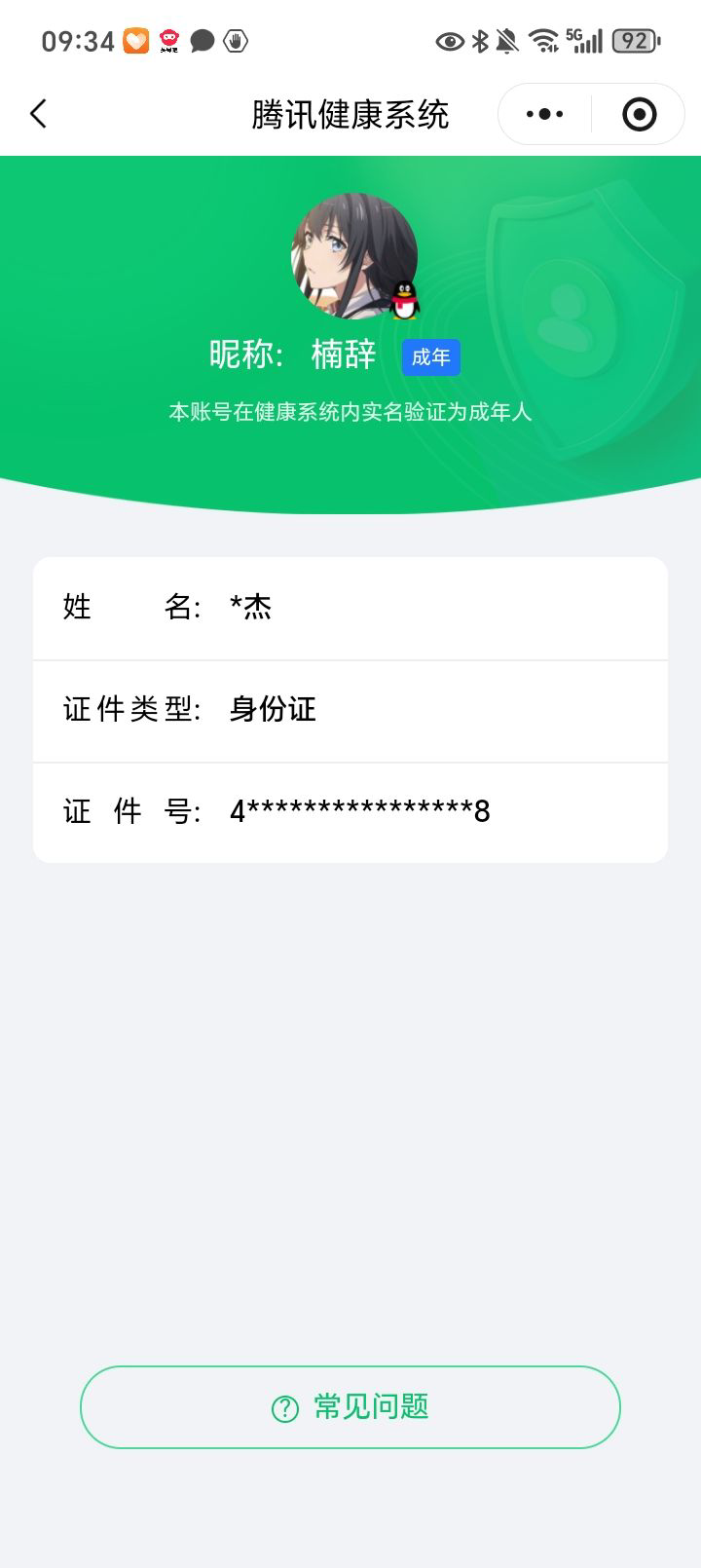Tap the eye icon in the status bar
The width and height of the screenshot is (701, 1568).
coord(449,41)
